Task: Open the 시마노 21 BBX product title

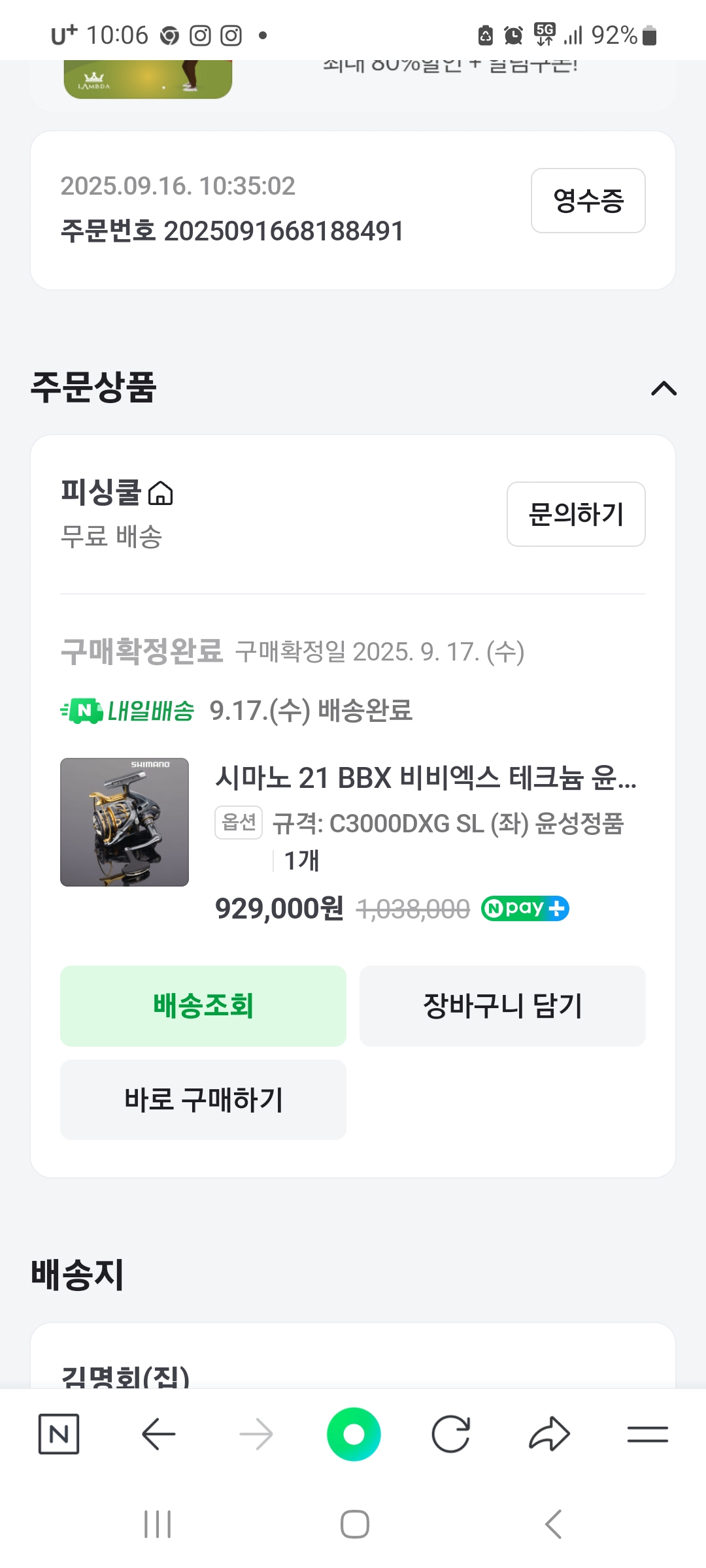Action: 425,778
